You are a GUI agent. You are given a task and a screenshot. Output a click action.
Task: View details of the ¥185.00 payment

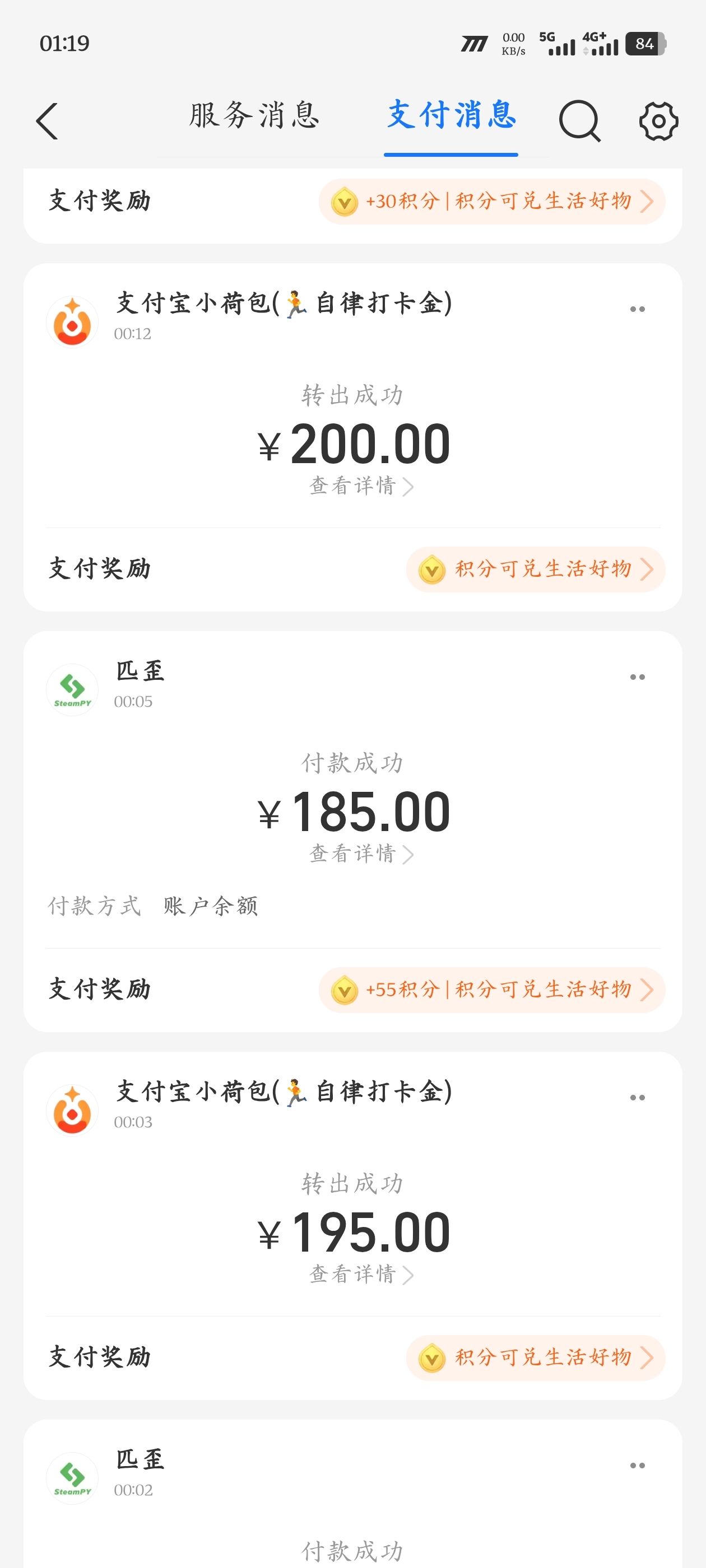pyautogui.click(x=361, y=854)
